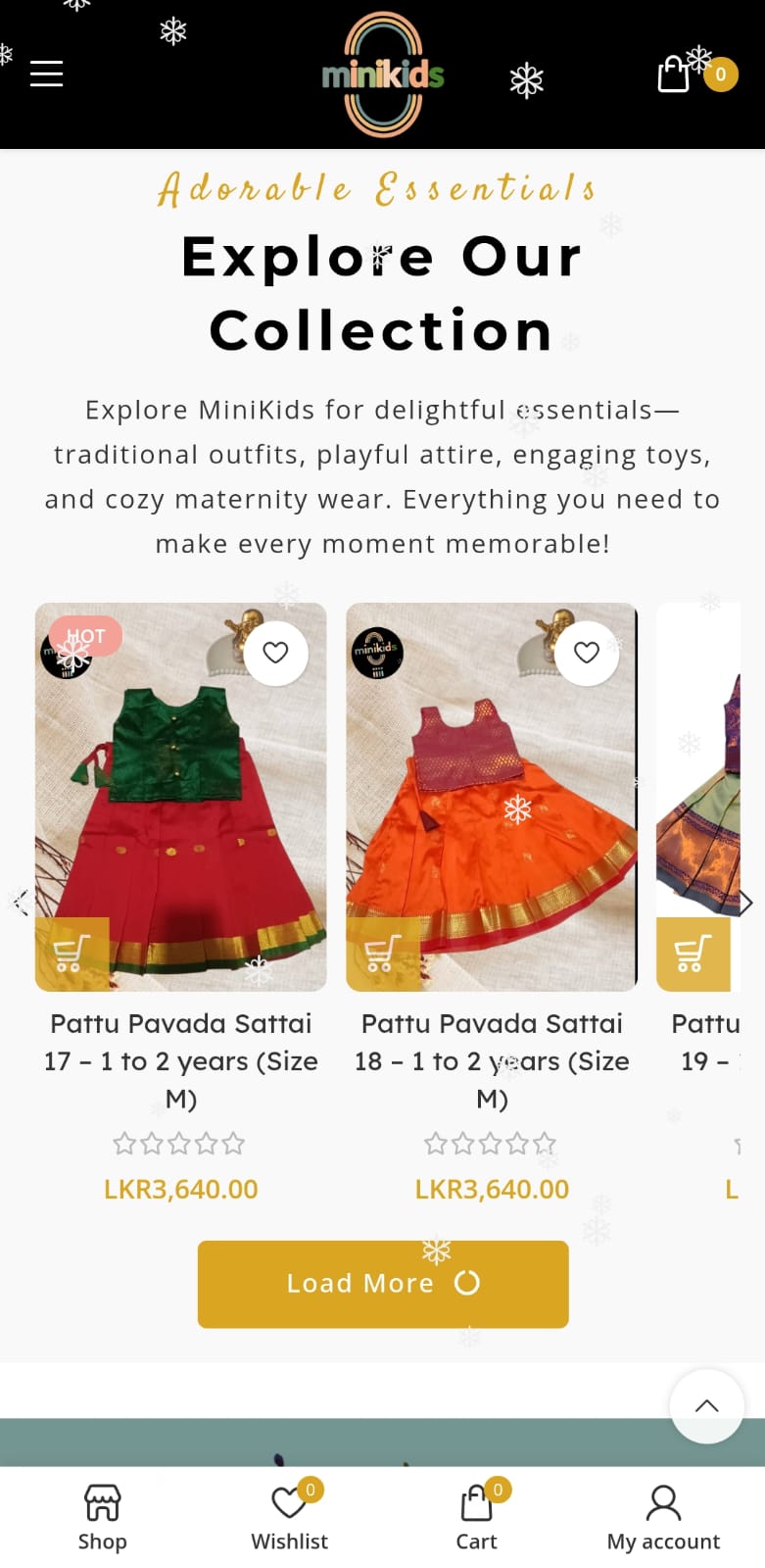
Task: Go to the Cart tab
Action: [x=476, y=1517]
